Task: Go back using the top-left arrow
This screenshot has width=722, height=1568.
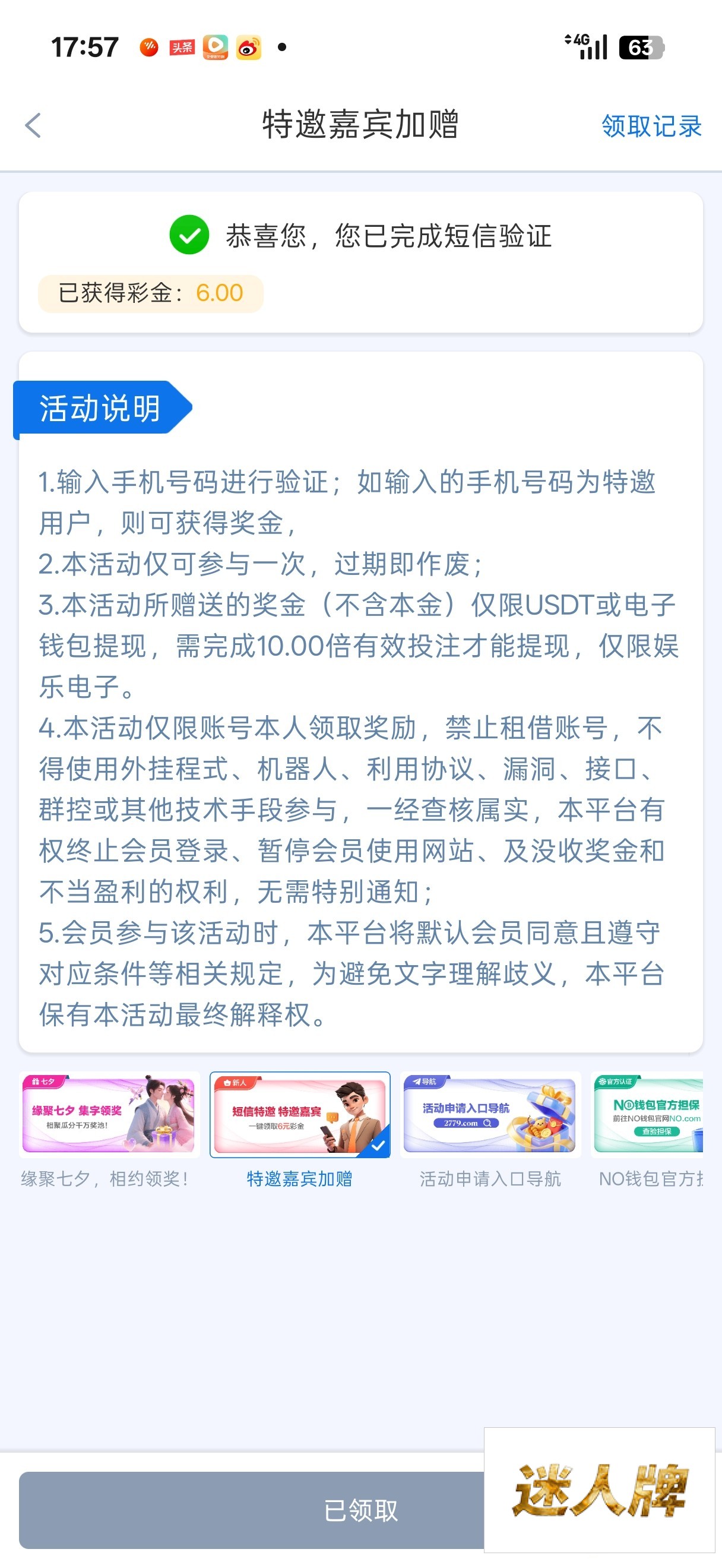Action: pyautogui.click(x=33, y=125)
